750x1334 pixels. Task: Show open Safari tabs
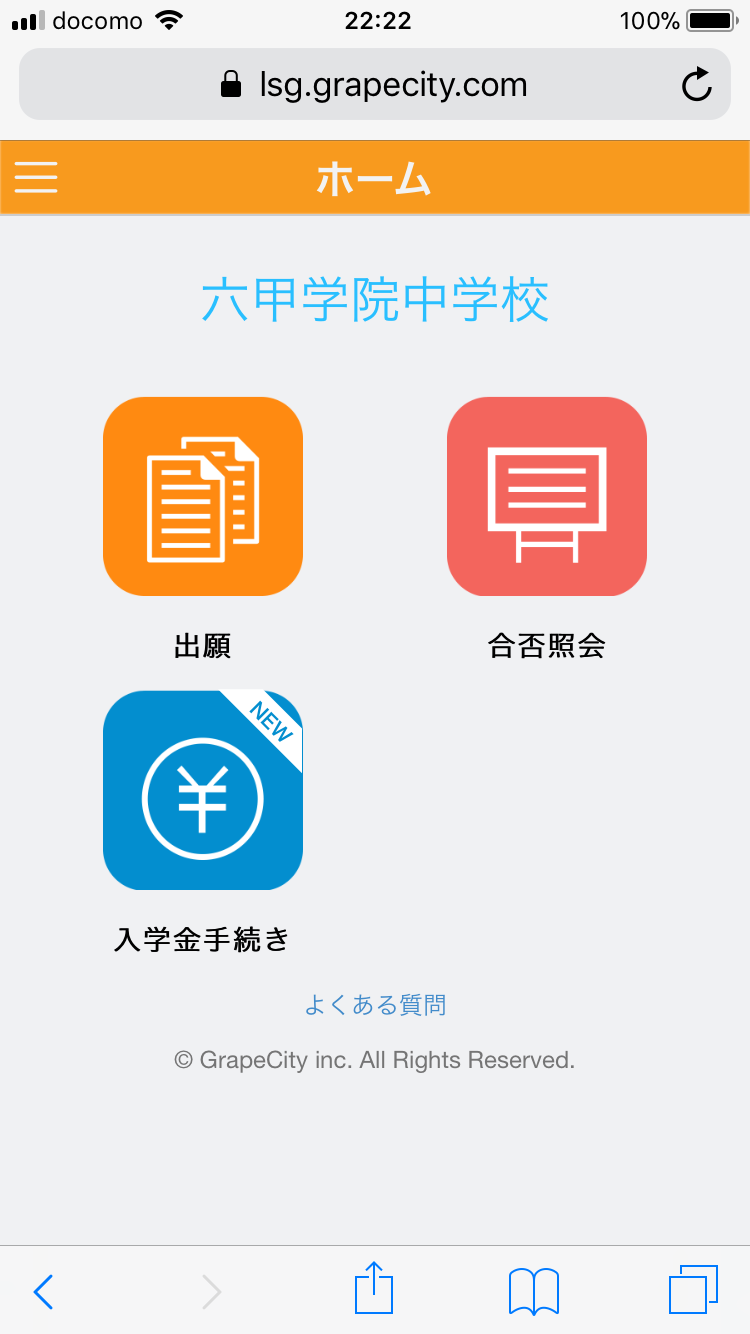693,1290
